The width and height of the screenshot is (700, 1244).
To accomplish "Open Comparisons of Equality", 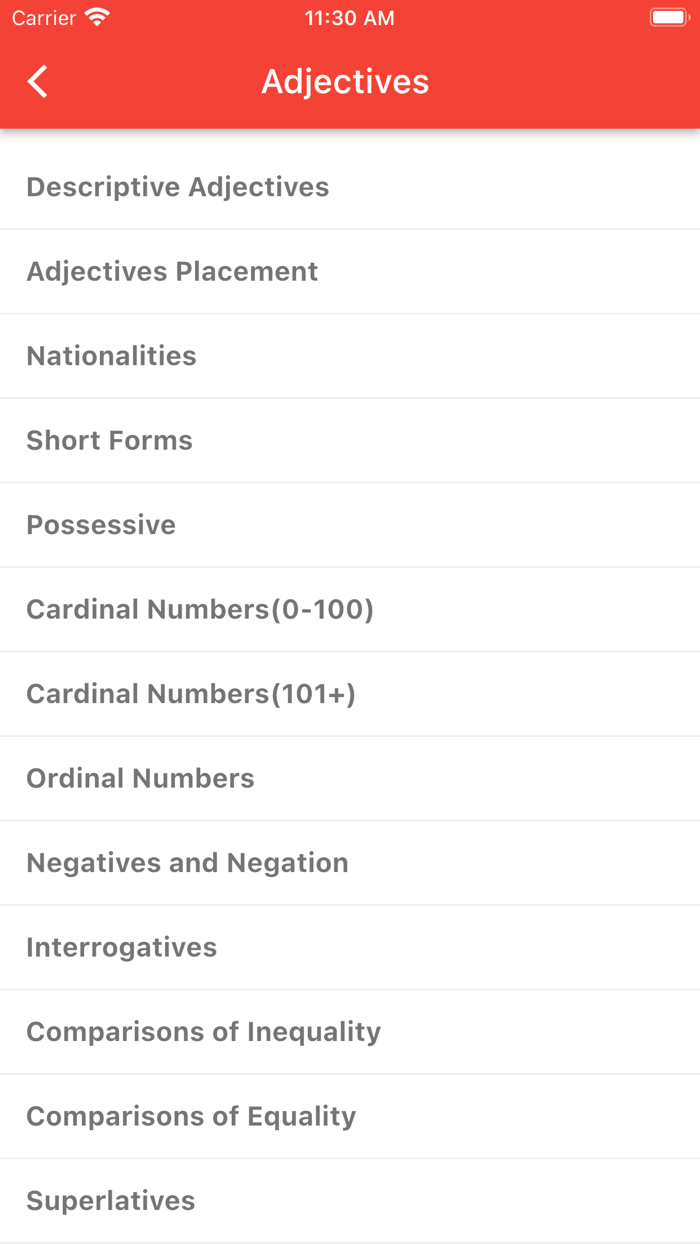I will coord(350,1117).
